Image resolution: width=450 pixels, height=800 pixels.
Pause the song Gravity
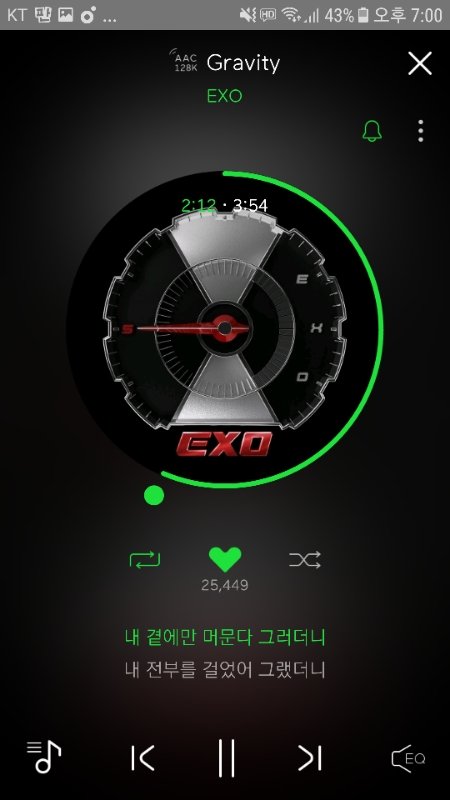coord(226,758)
